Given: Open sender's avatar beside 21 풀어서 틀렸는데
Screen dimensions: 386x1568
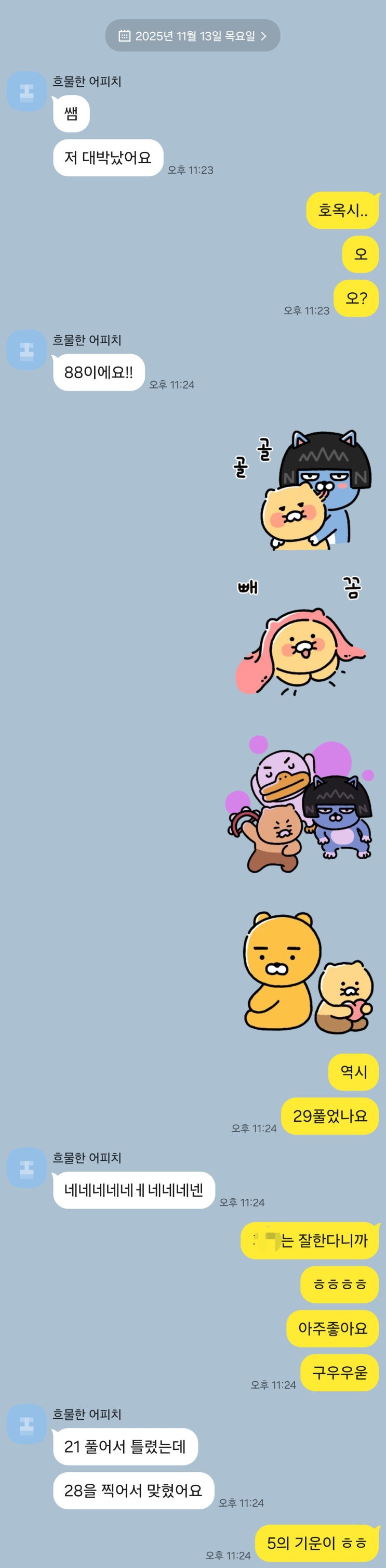Looking at the screenshot, I should pos(26,1424).
